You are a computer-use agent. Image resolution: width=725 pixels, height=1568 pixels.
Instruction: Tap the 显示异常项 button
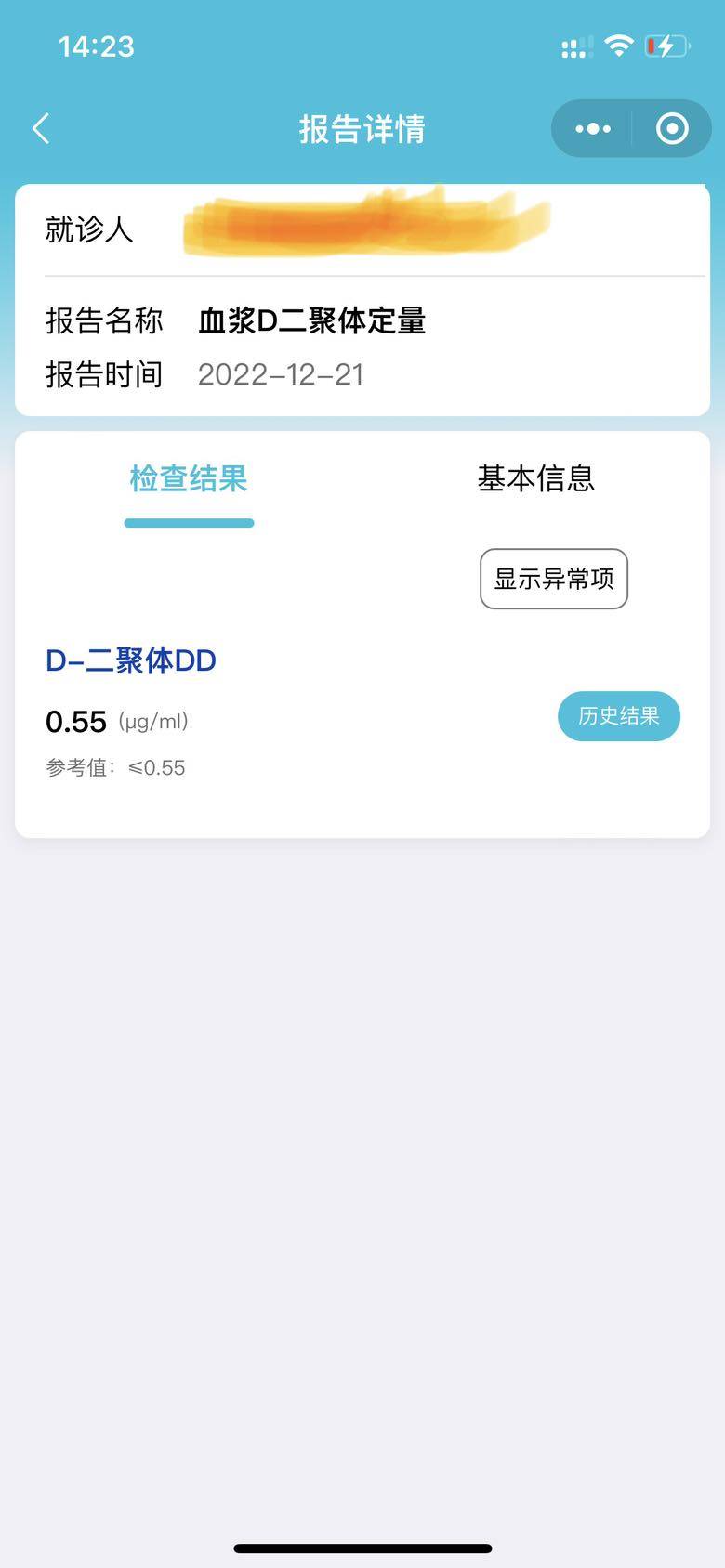554,579
